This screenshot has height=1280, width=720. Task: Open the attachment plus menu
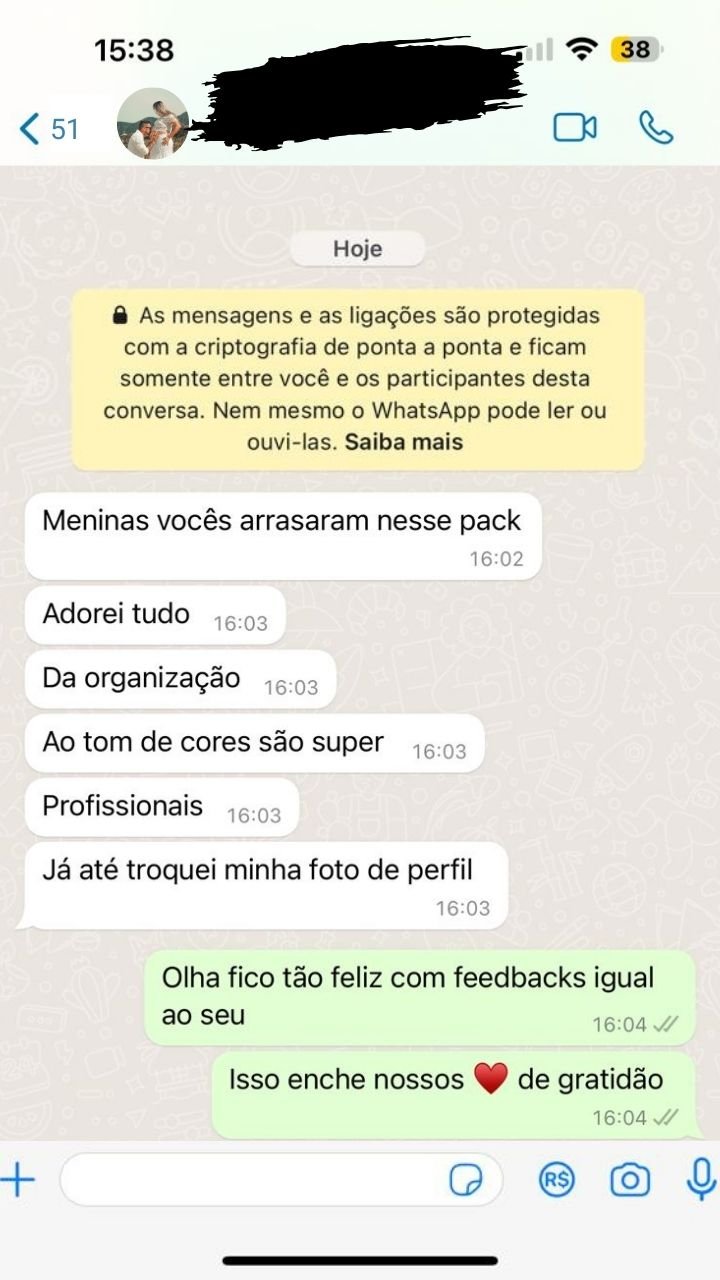tap(17, 1180)
